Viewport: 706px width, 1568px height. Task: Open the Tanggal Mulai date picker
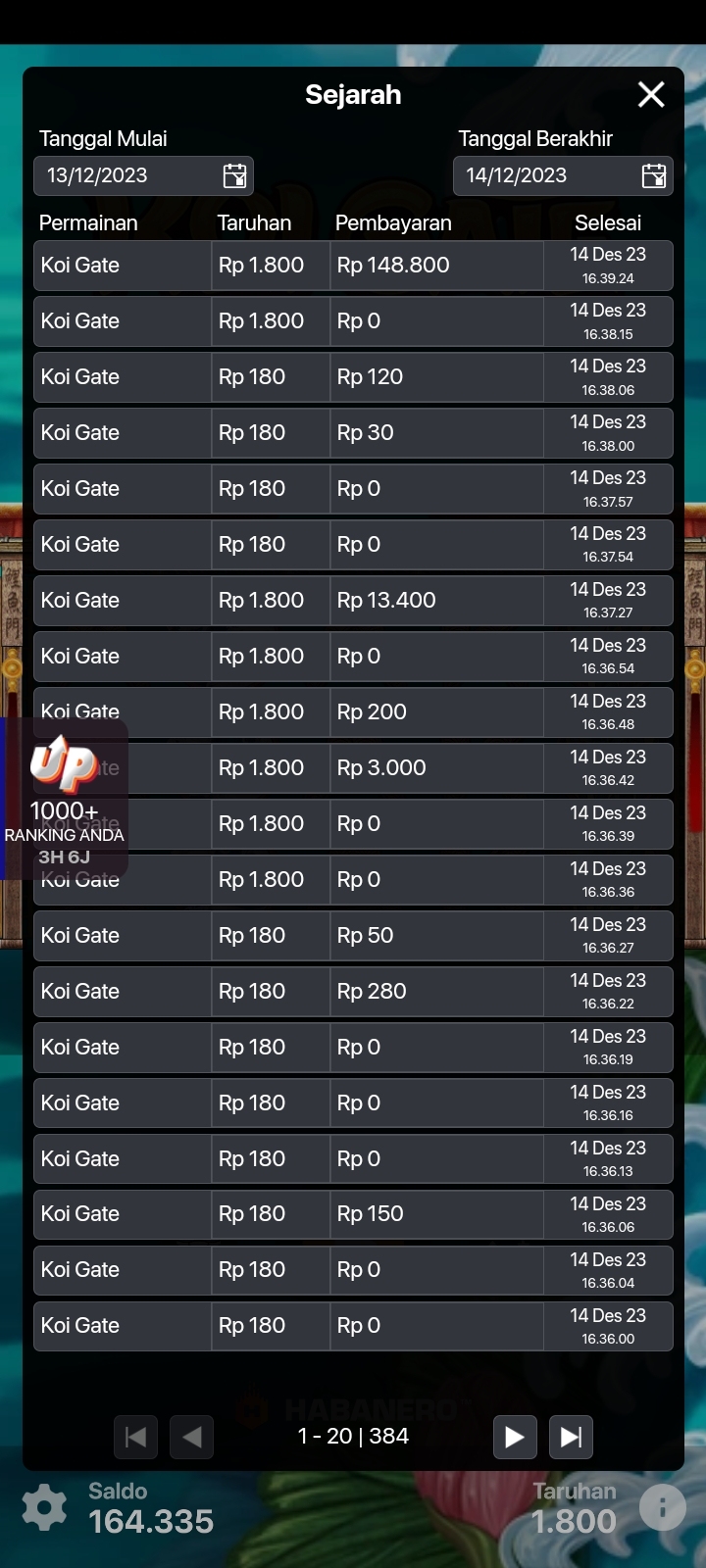pyautogui.click(x=234, y=175)
